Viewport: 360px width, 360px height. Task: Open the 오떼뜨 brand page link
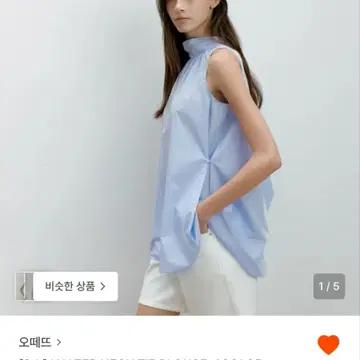coord(40,342)
